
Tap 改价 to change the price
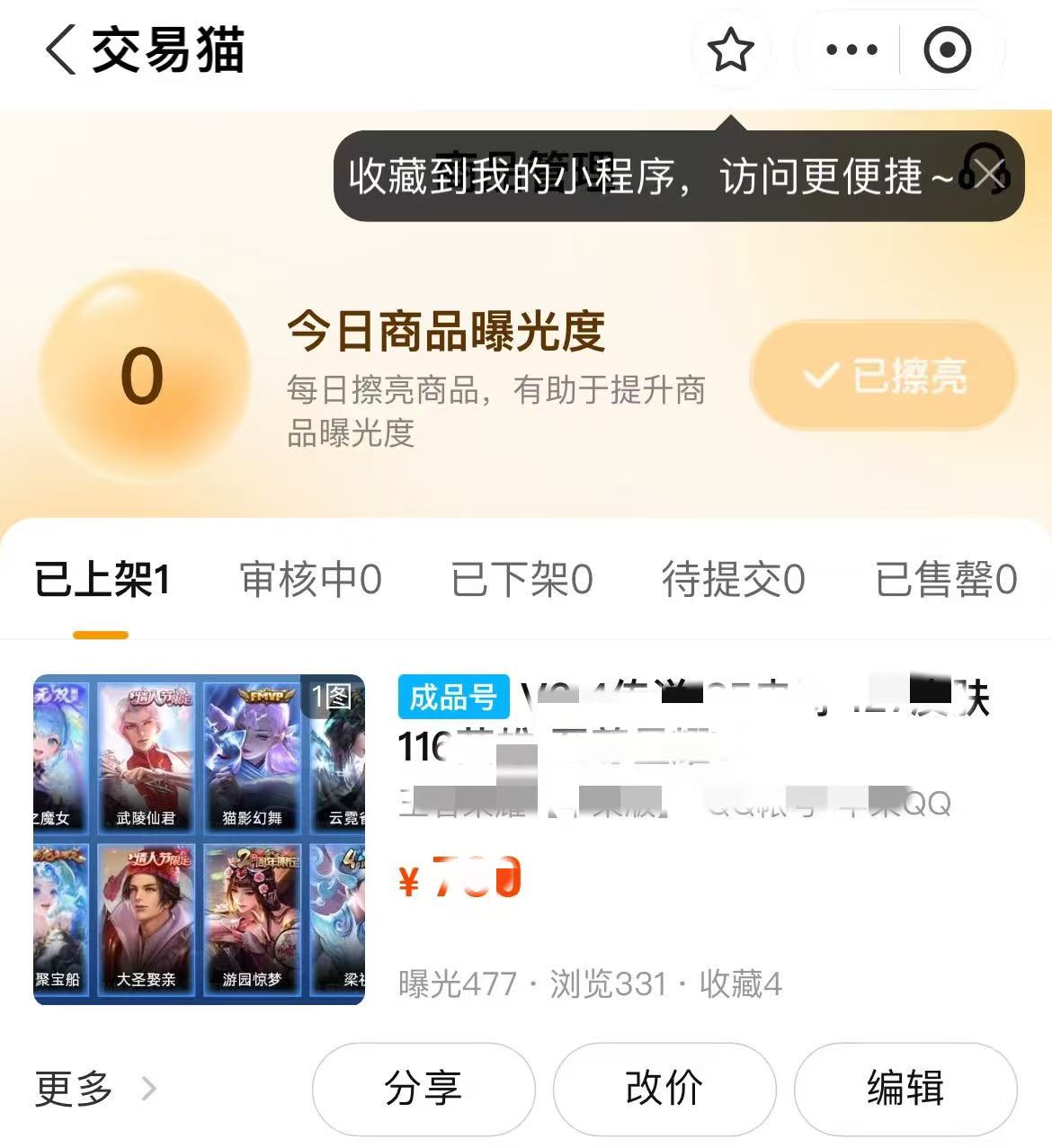click(x=664, y=1089)
